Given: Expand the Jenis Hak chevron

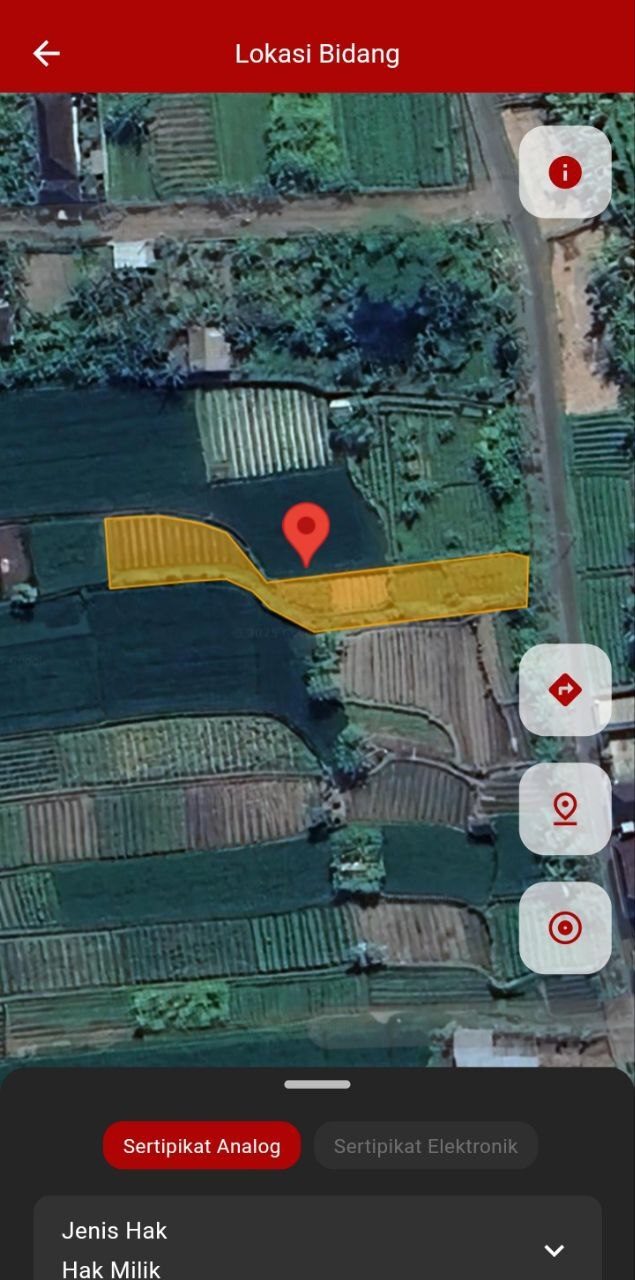Looking at the screenshot, I should (x=554, y=1250).
